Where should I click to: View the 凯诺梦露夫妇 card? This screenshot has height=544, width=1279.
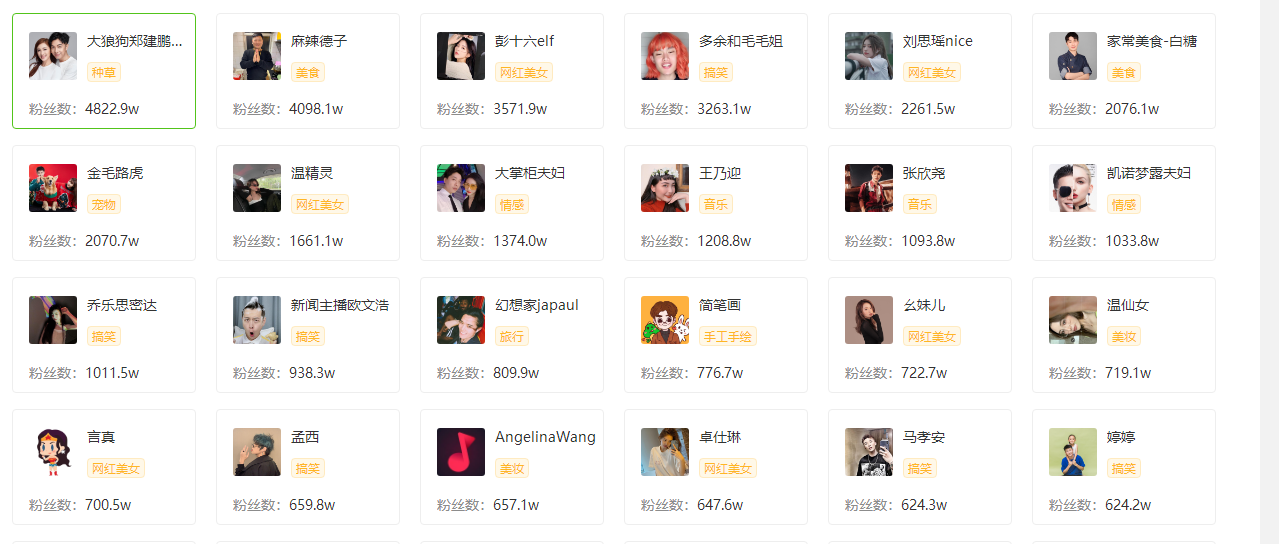(x=1124, y=203)
